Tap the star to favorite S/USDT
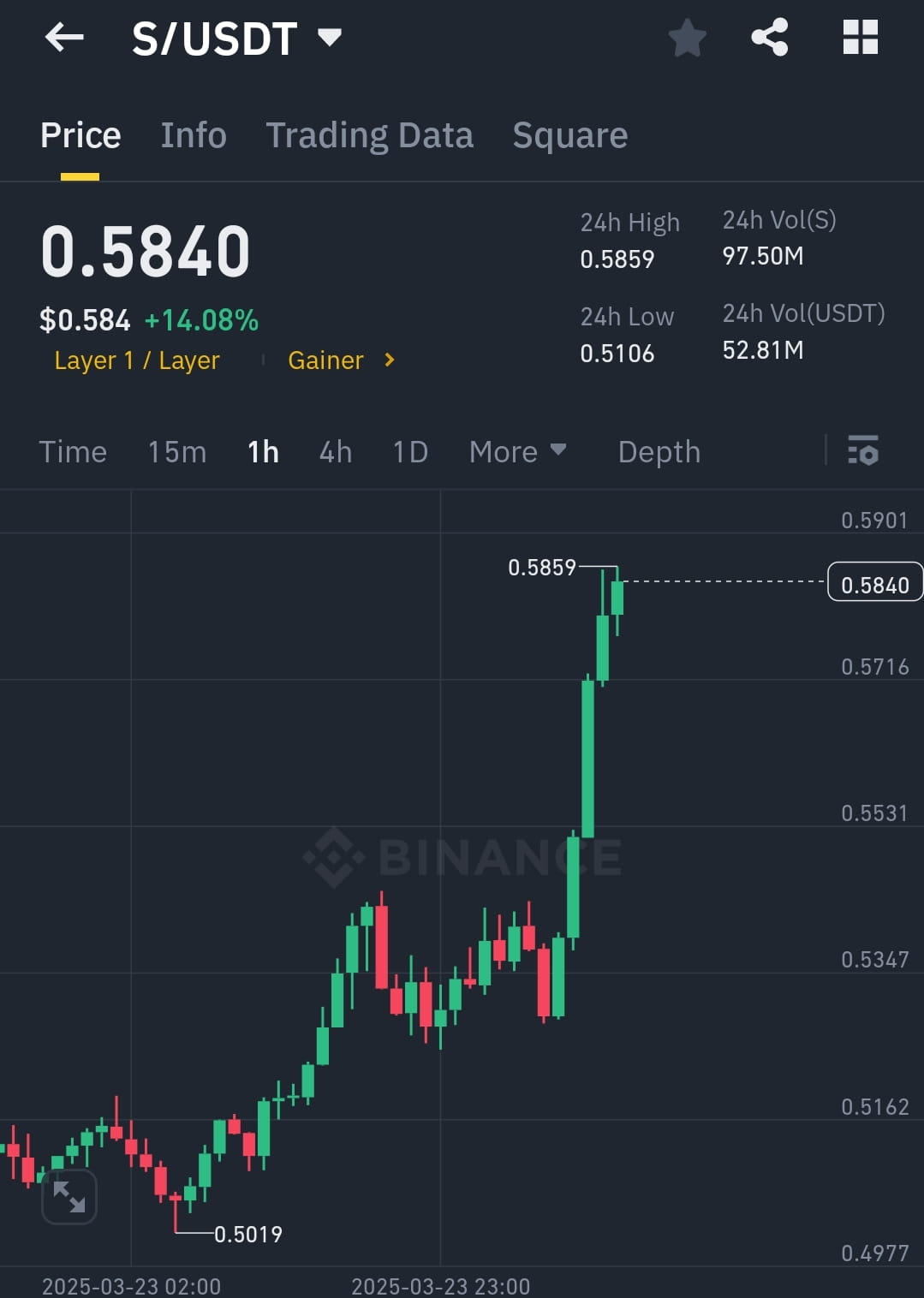This screenshot has width=924, height=1298. (687, 37)
